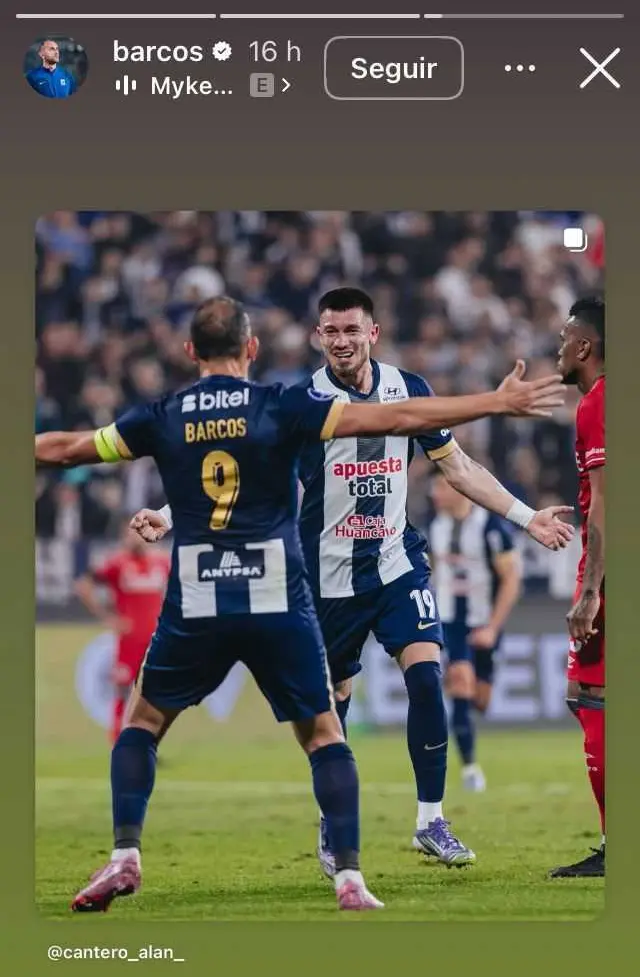This screenshot has height=977, width=640.
Task: Open the shared post photo
Action: pos(320,565)
